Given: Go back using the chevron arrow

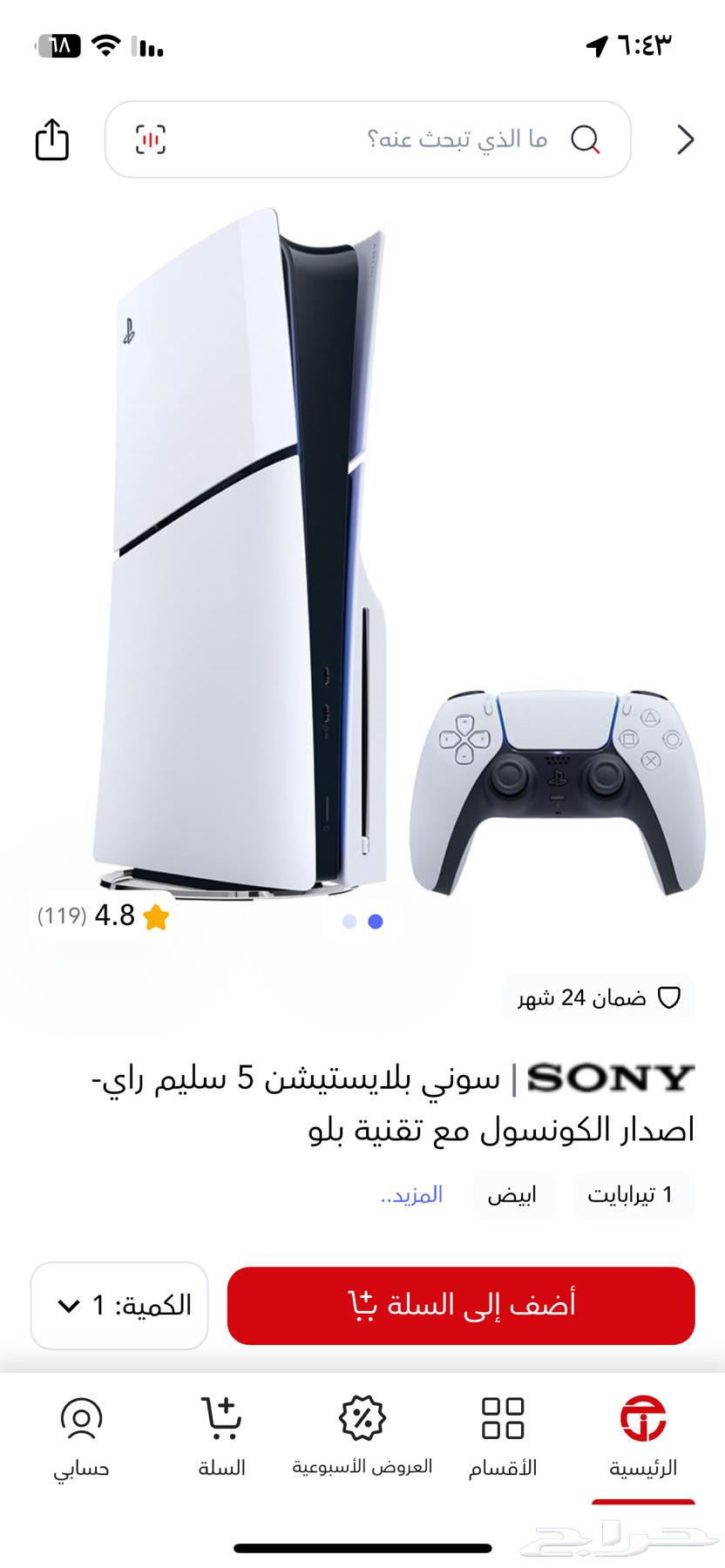Looking at the screenshot, I should click(x=686, y=139).
